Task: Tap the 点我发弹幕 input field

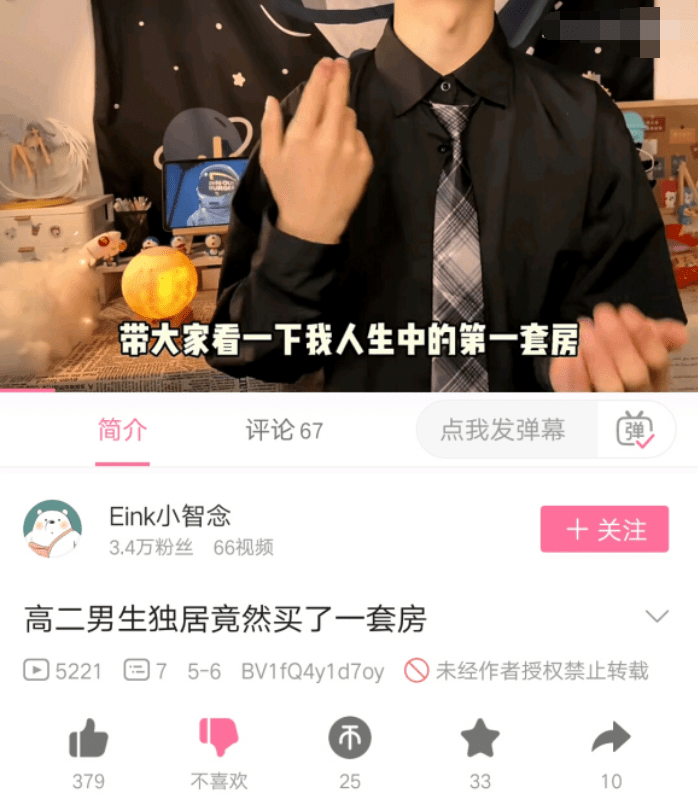Action: coord(505,430)
